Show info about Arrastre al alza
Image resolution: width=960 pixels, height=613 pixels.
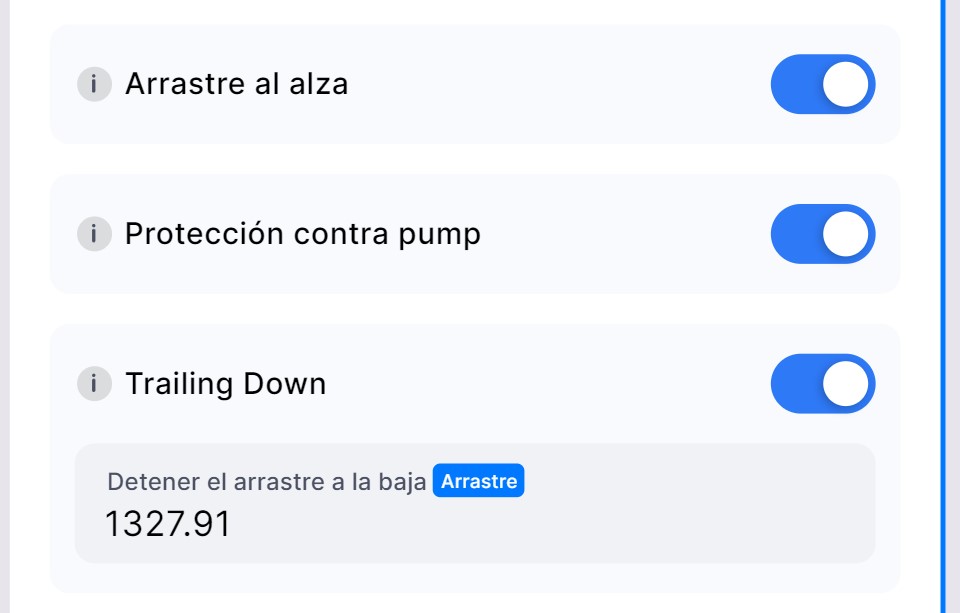tap(94, 84)
